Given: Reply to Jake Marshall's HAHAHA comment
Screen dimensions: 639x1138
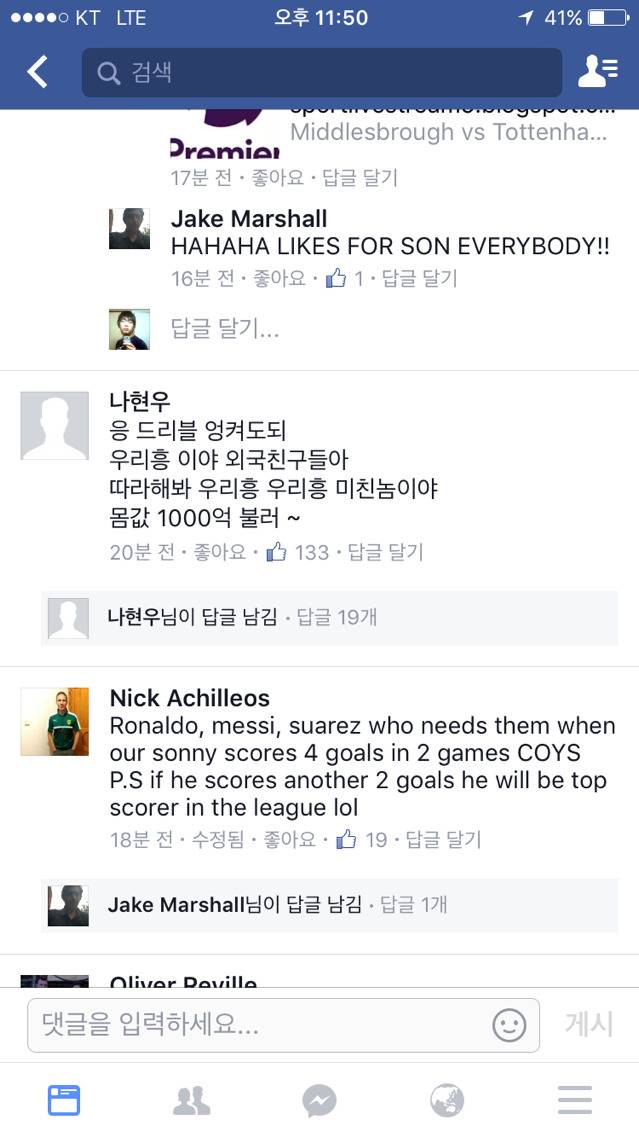Looking at the screenshot, I should (420, 278).
